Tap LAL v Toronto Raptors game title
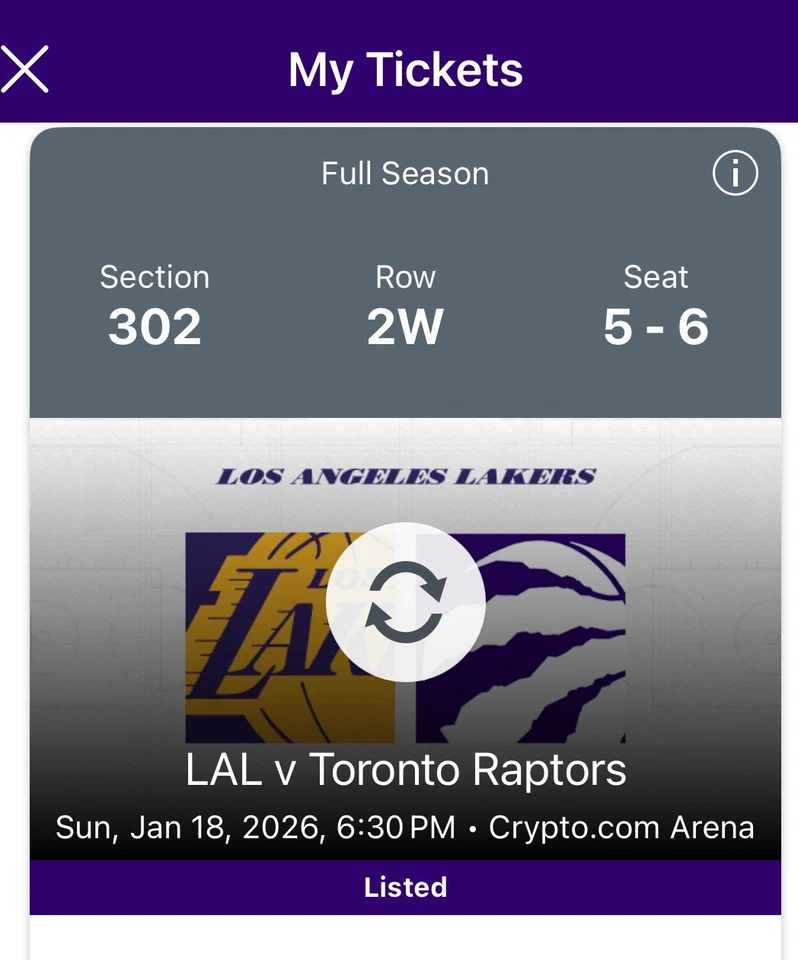The height and width of the screenshot is (960, 798). (x=404, y=770)
